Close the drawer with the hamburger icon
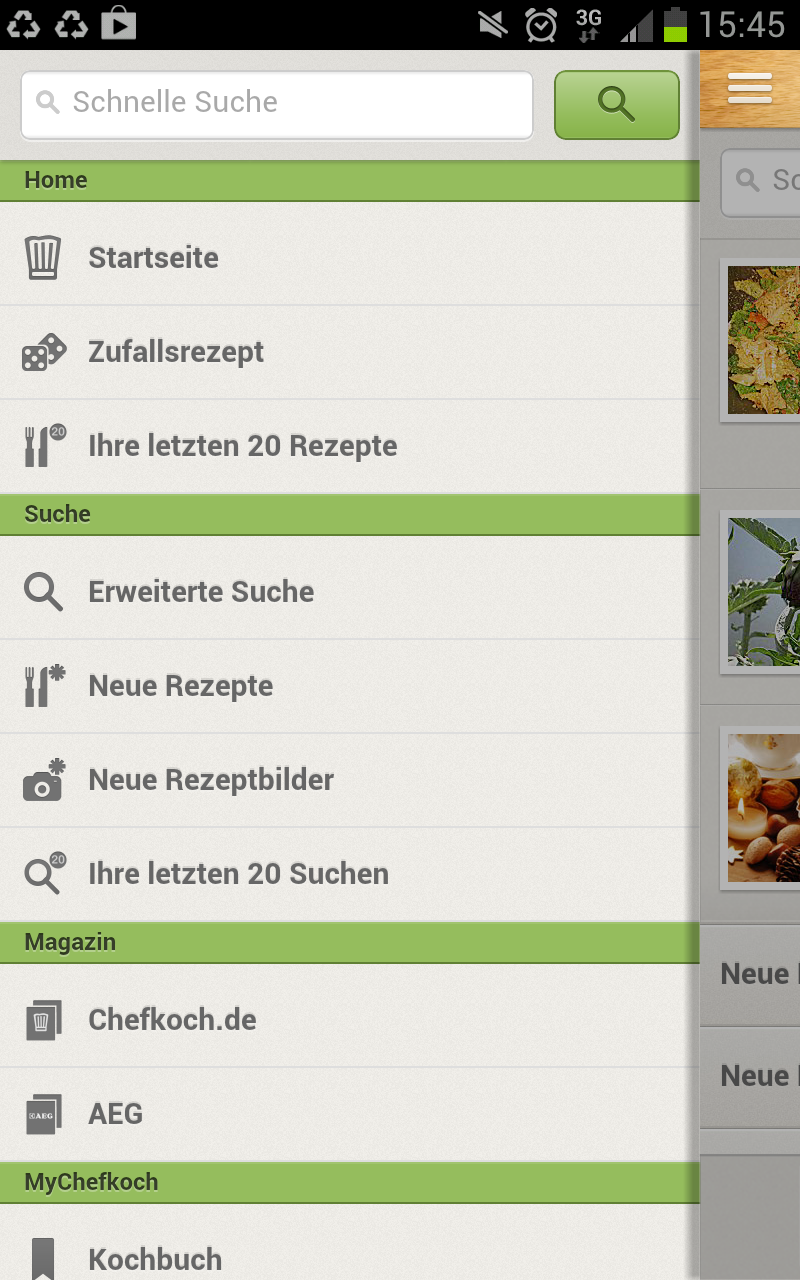 750,88
